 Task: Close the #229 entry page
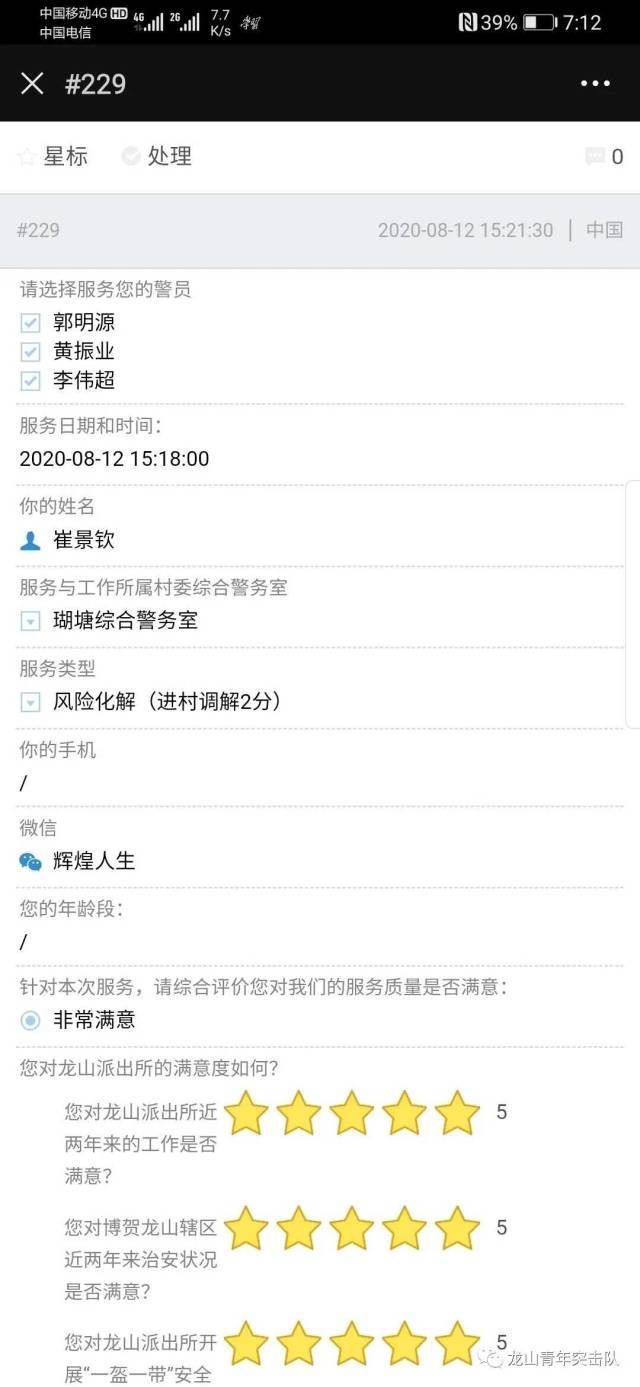click(32, 84)
